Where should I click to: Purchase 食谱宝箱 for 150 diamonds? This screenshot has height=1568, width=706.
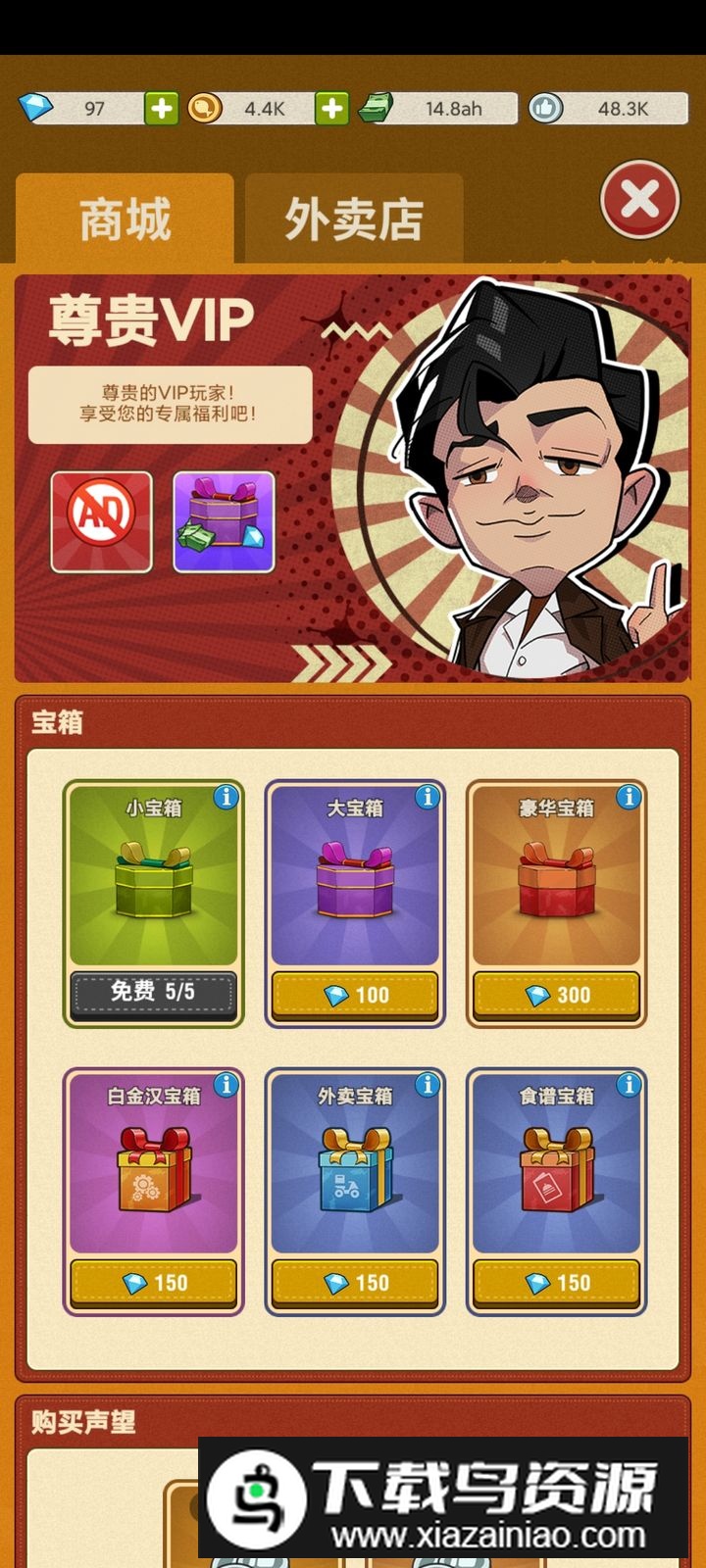[556, 1283]
